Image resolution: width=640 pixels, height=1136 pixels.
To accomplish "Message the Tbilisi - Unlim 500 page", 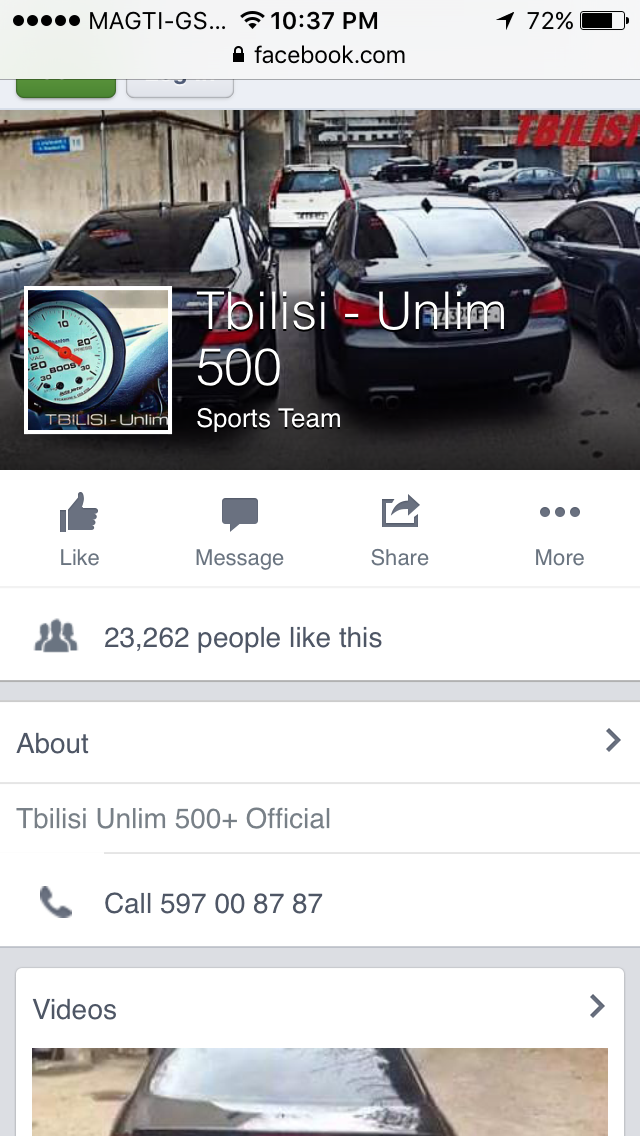I will [x=239, y=531].
